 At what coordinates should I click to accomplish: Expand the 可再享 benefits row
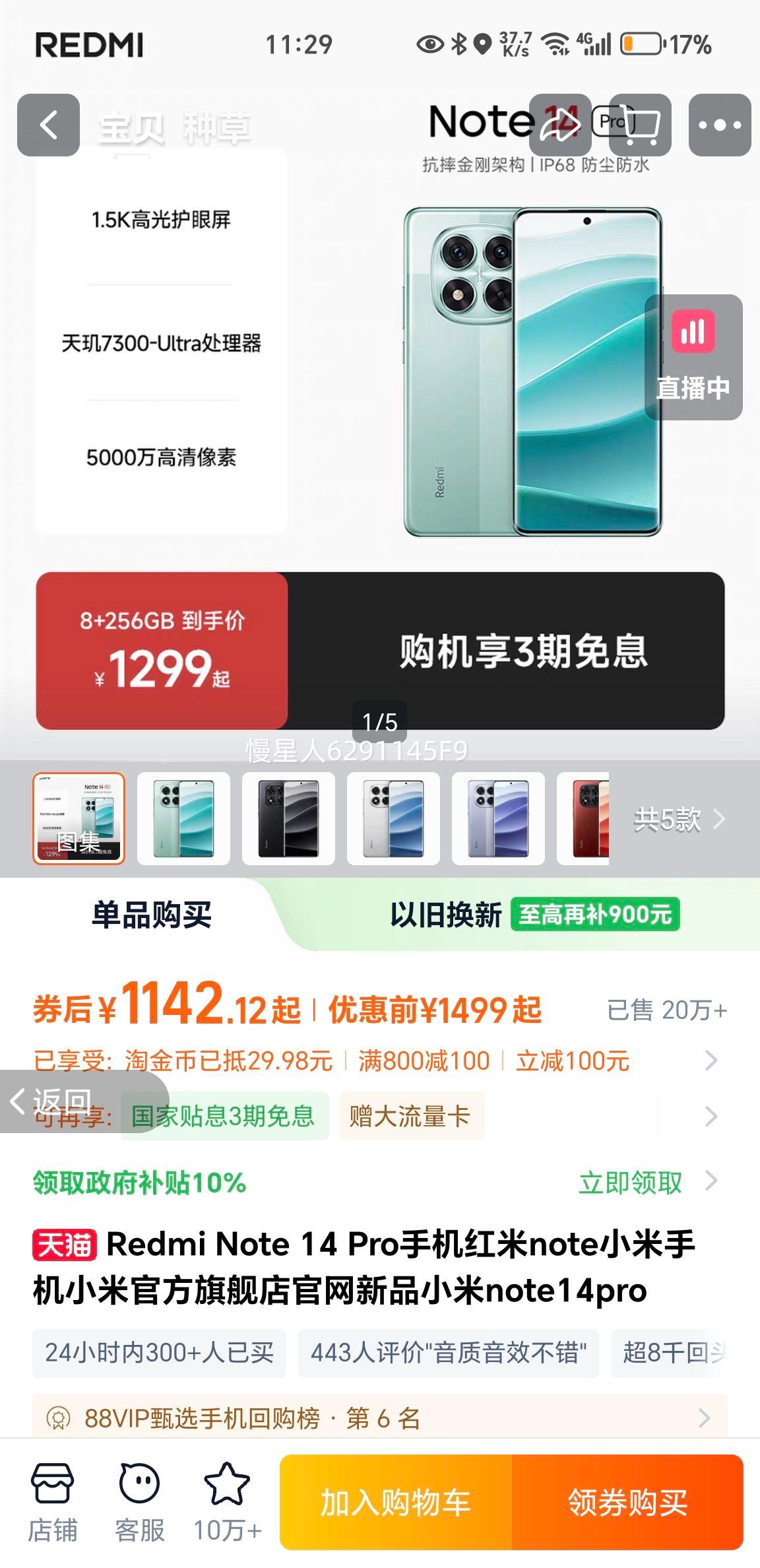pos(711,1117)
